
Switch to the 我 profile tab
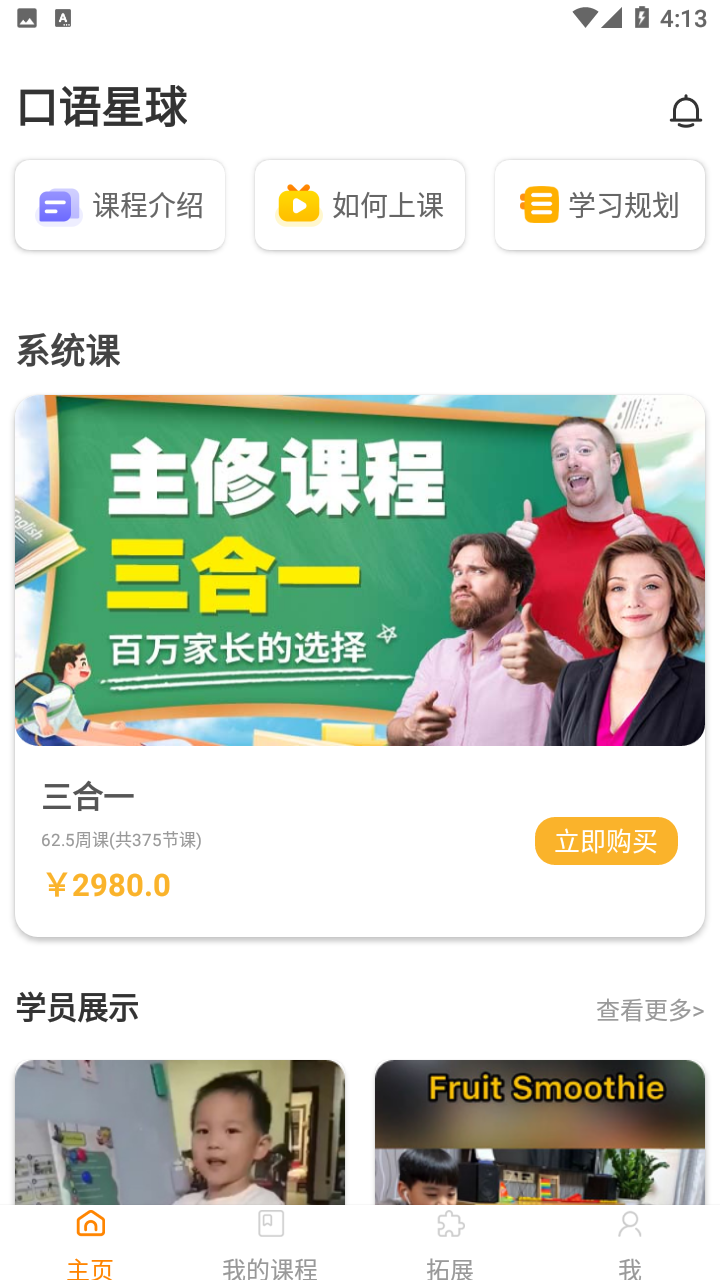[630, 1243]
